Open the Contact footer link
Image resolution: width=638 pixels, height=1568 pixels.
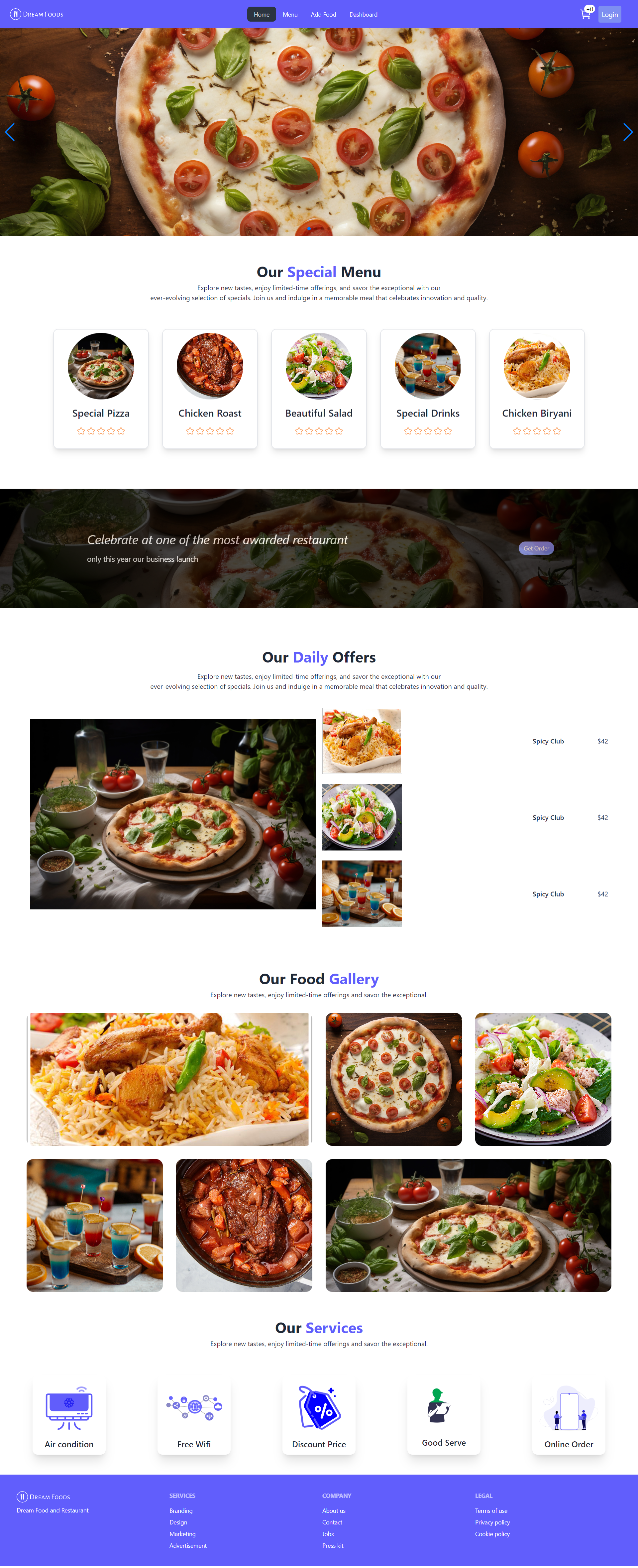[332, 1522]
